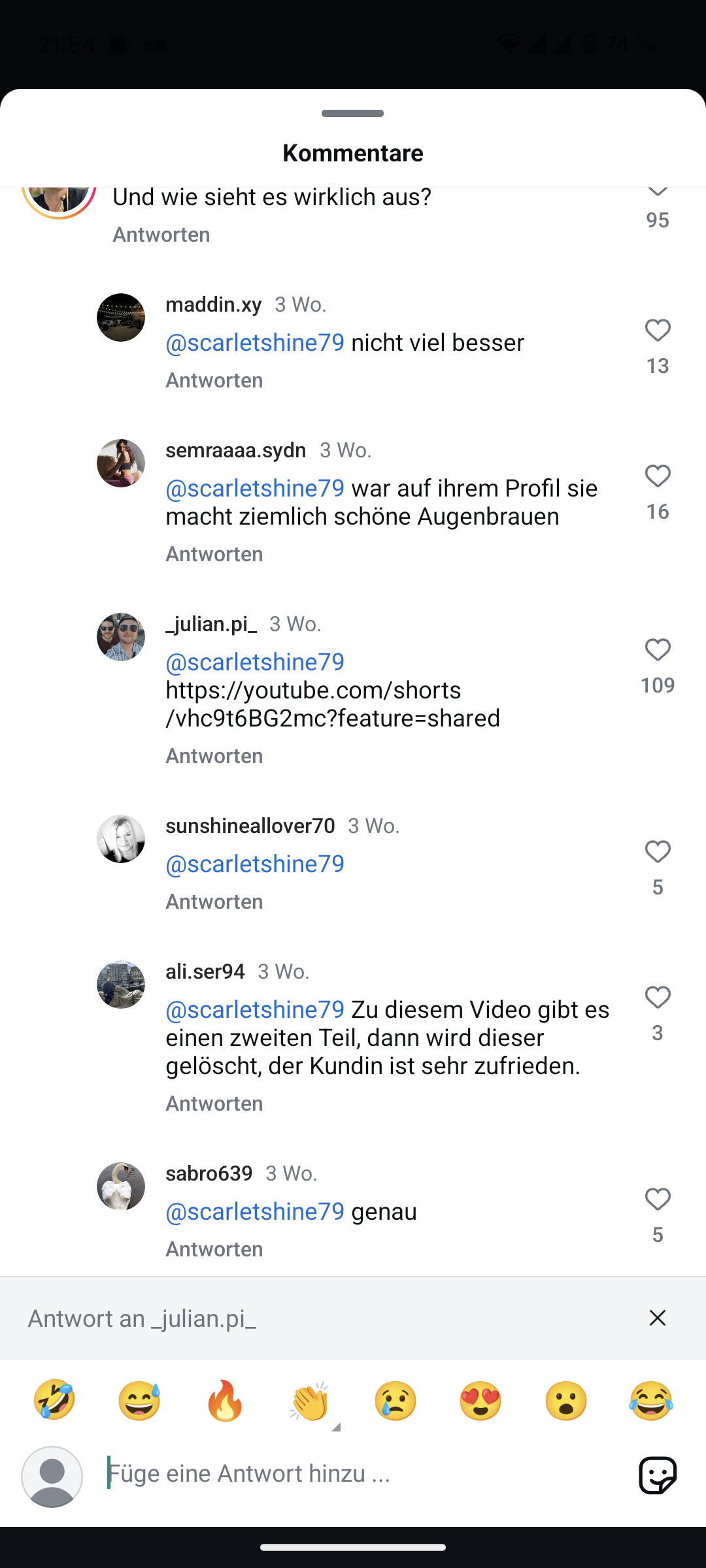This screenshot has width=706, height=1568.
Task: Cancel the reply to _julian.pi_
Action: click(657, 1318)
